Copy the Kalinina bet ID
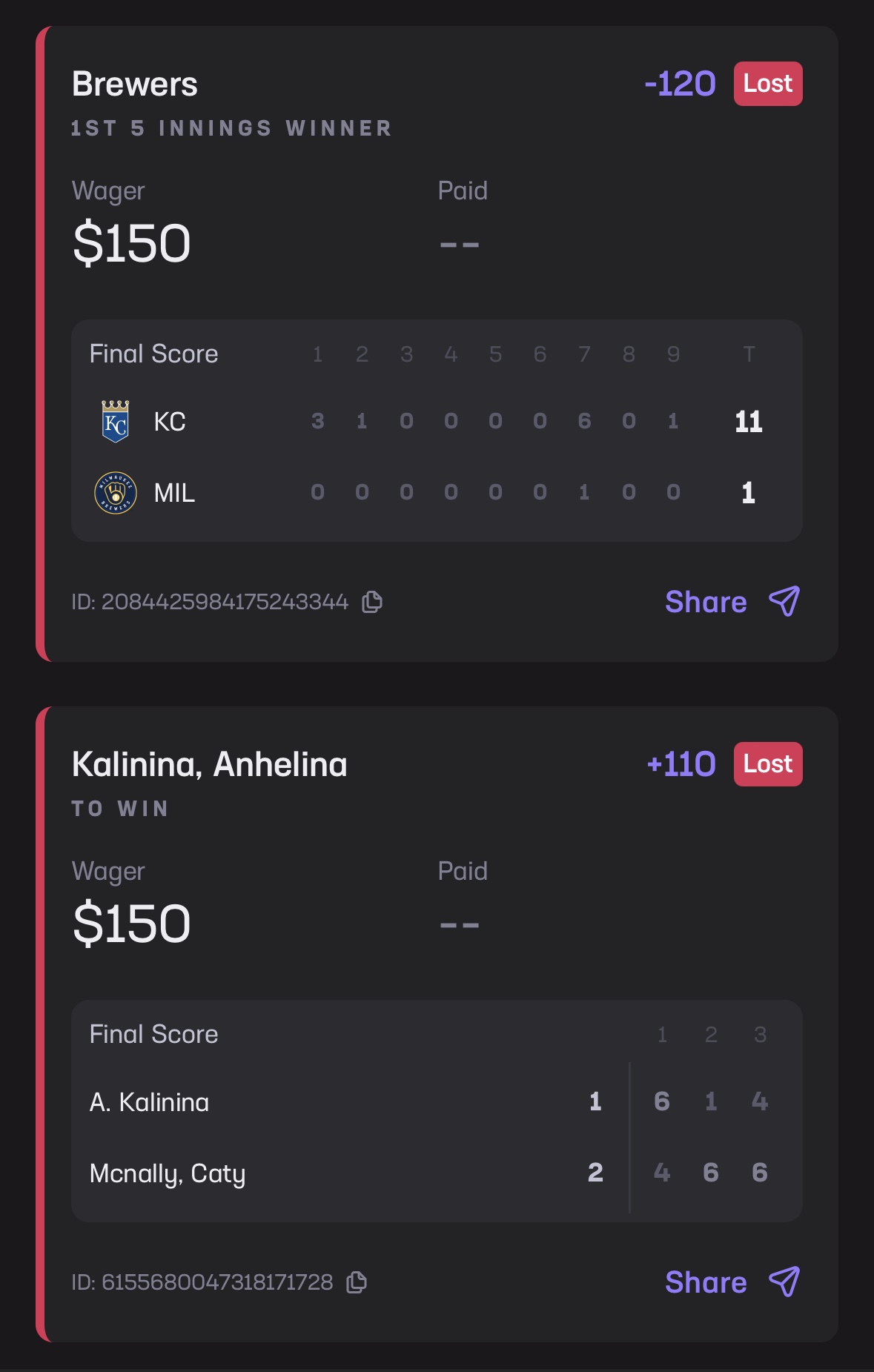 pos(357,1282)
